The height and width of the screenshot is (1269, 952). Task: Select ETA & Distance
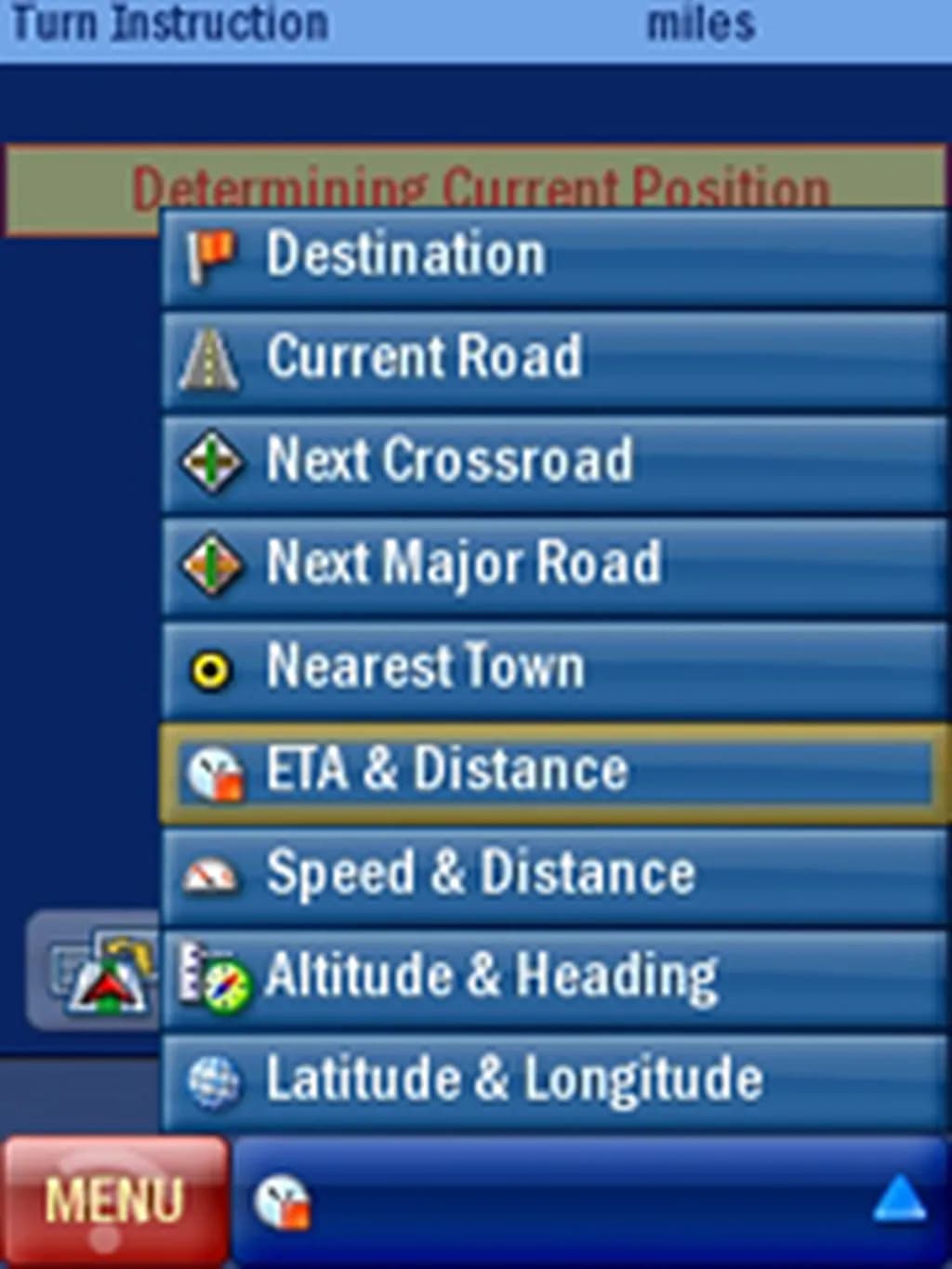click(x=553, y=773)
